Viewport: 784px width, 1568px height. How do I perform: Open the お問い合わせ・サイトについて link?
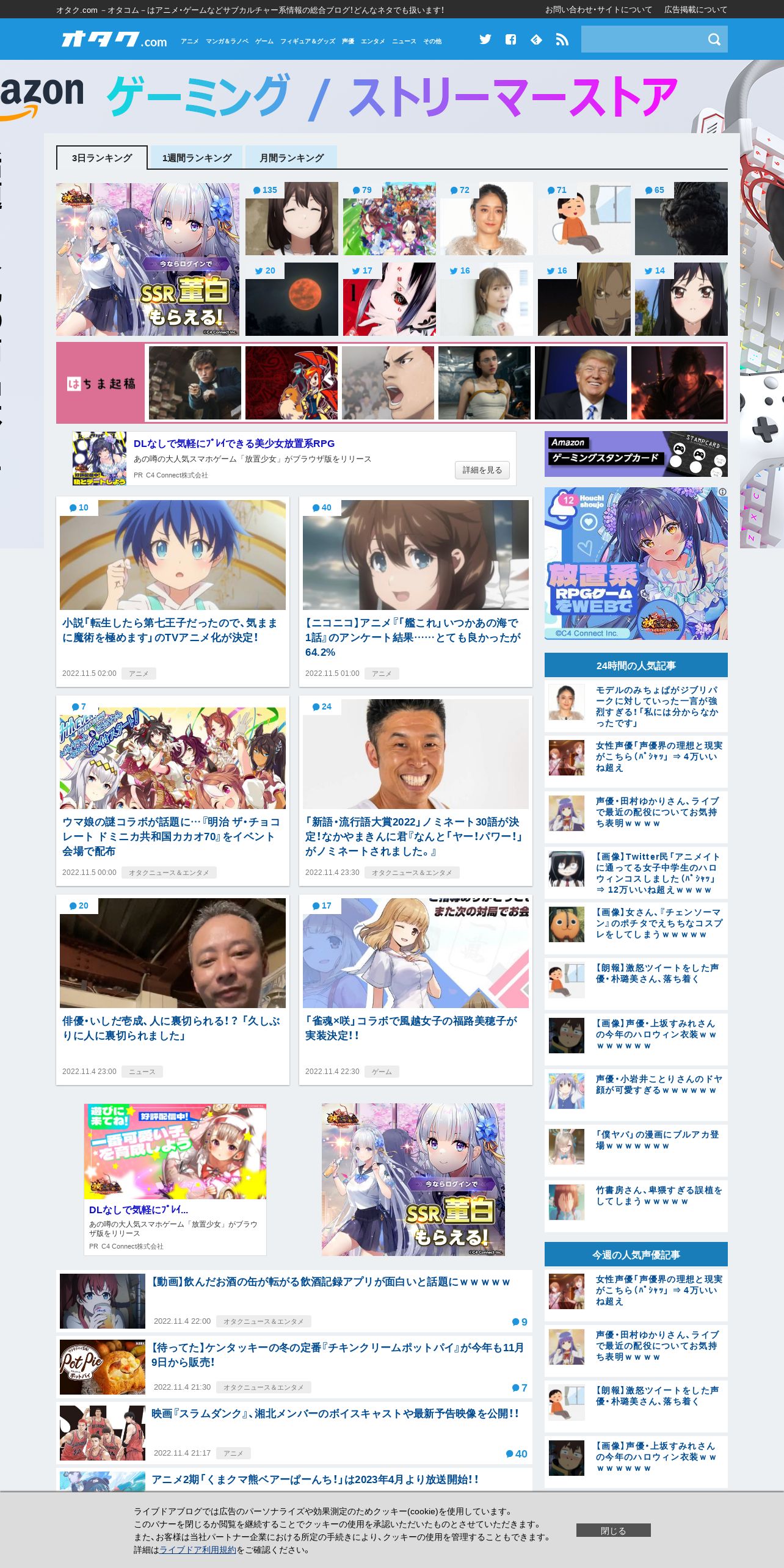pos(598,10)
